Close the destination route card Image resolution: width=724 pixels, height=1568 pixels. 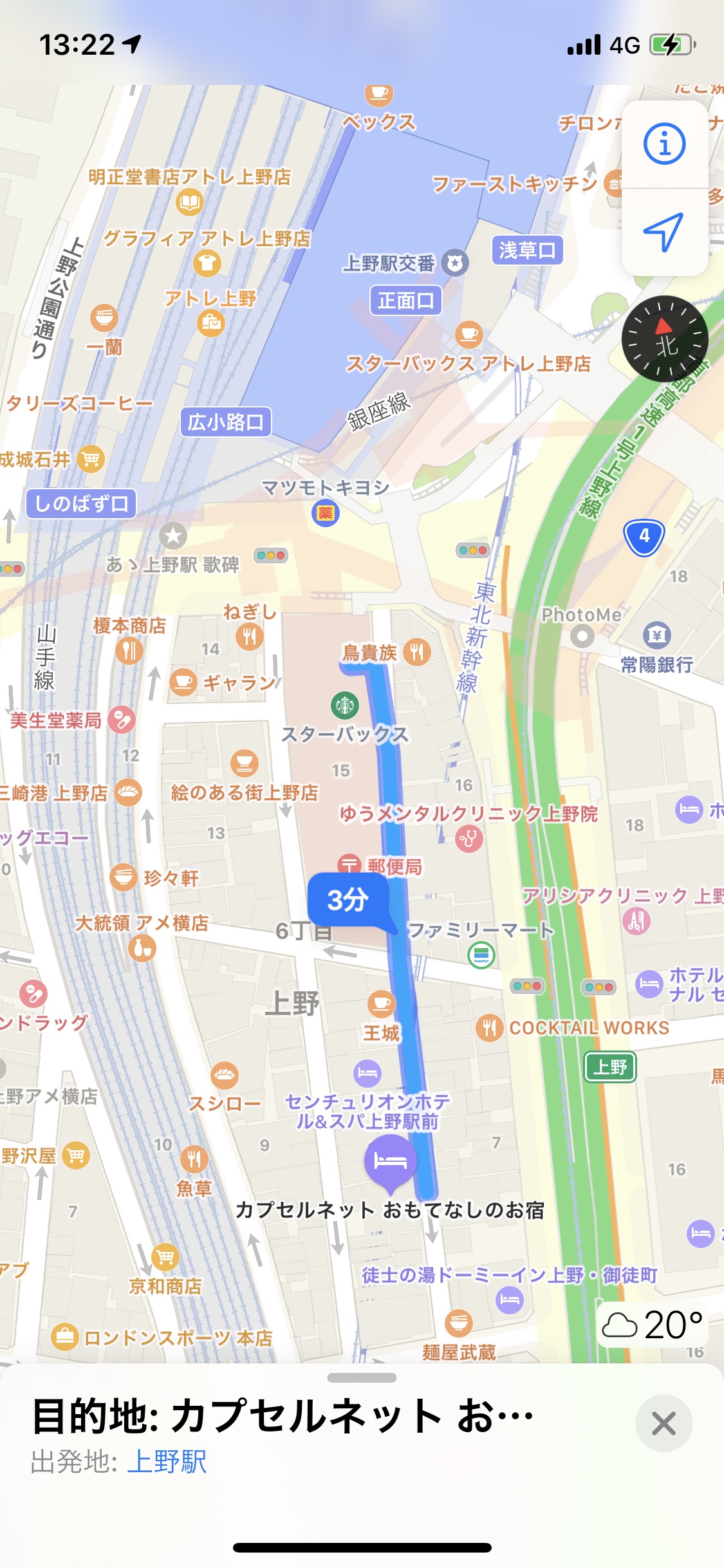click(x=664, y=1423)
